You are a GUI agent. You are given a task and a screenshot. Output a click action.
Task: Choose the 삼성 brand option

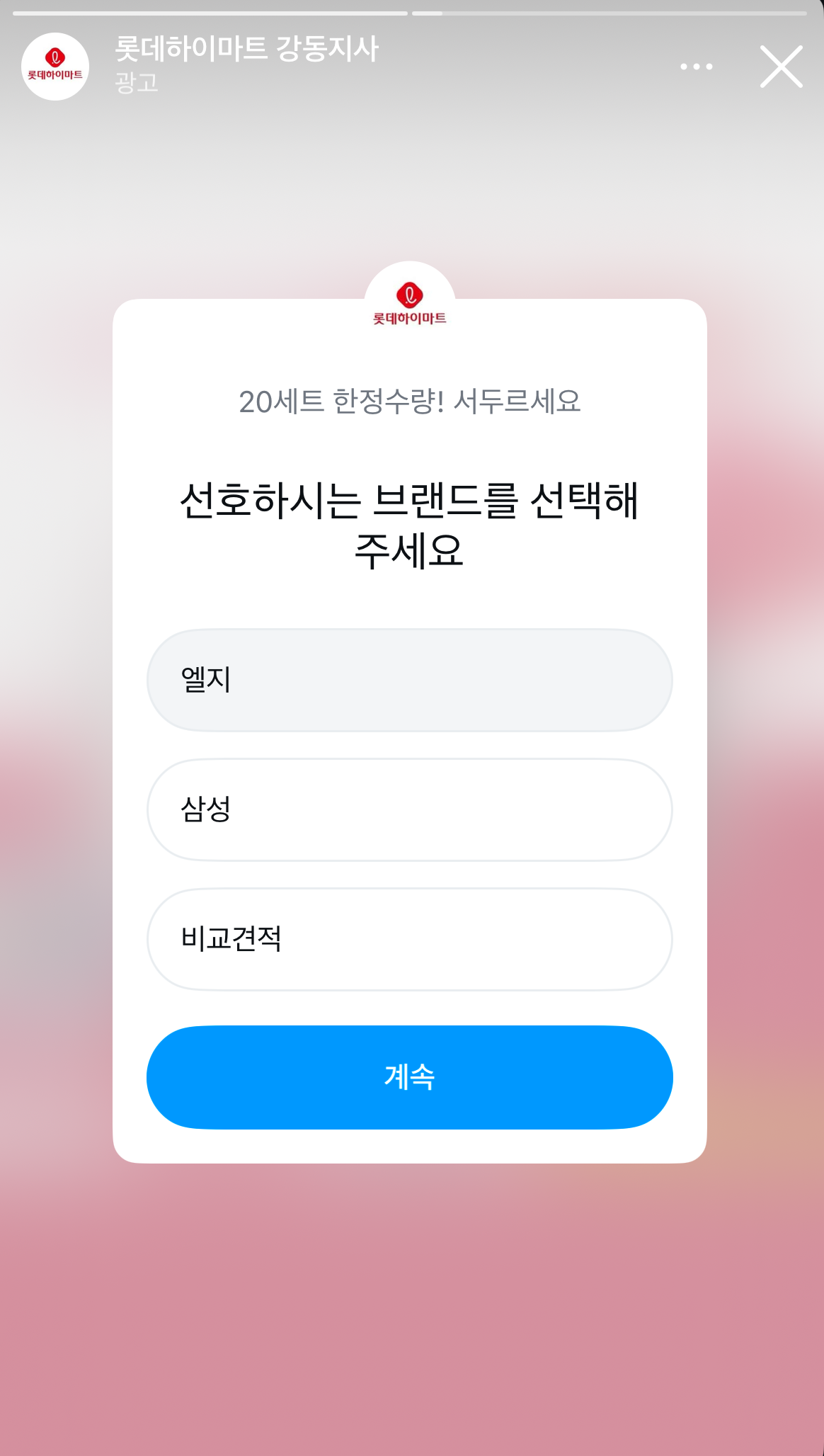tap(409, 809)
